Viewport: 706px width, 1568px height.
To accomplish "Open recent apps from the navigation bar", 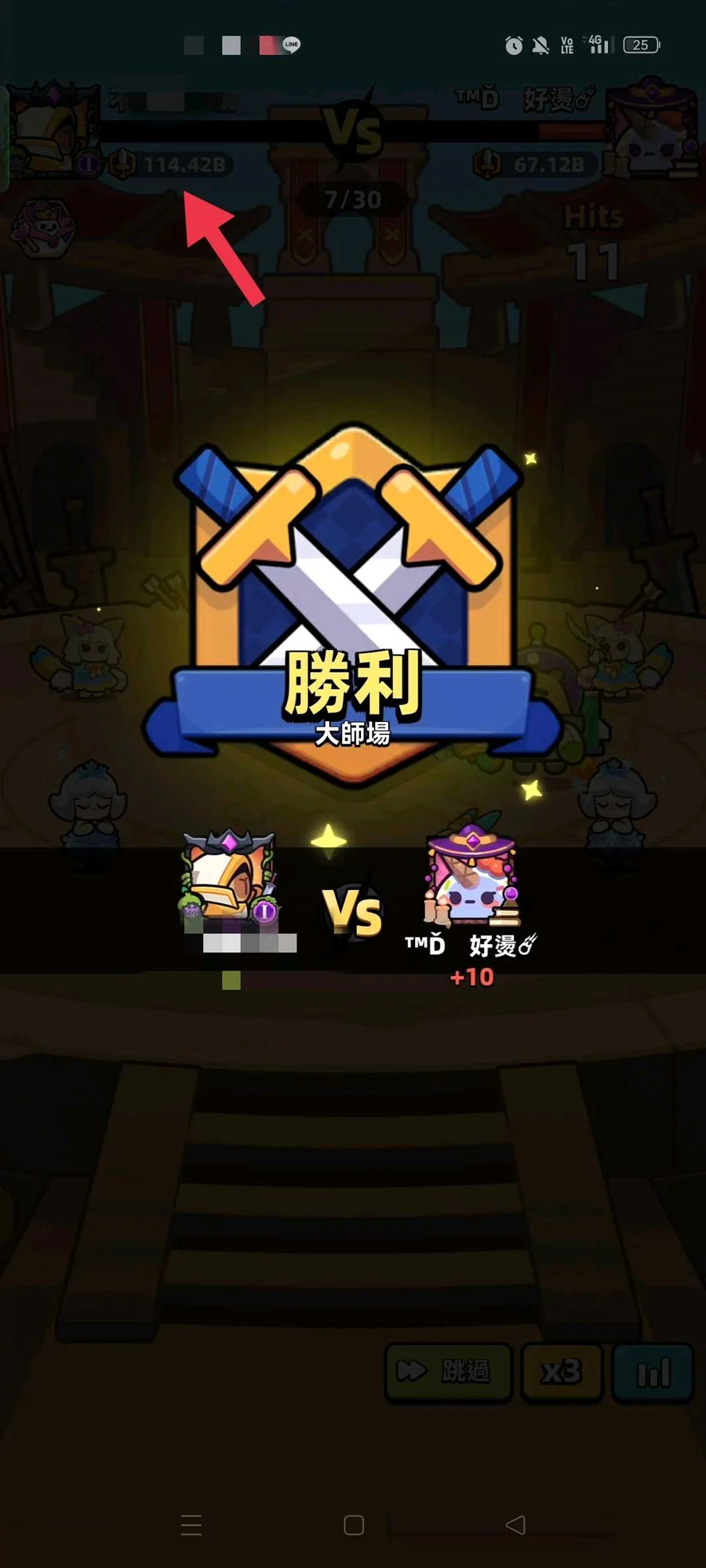I will (x=191, y=1524).
